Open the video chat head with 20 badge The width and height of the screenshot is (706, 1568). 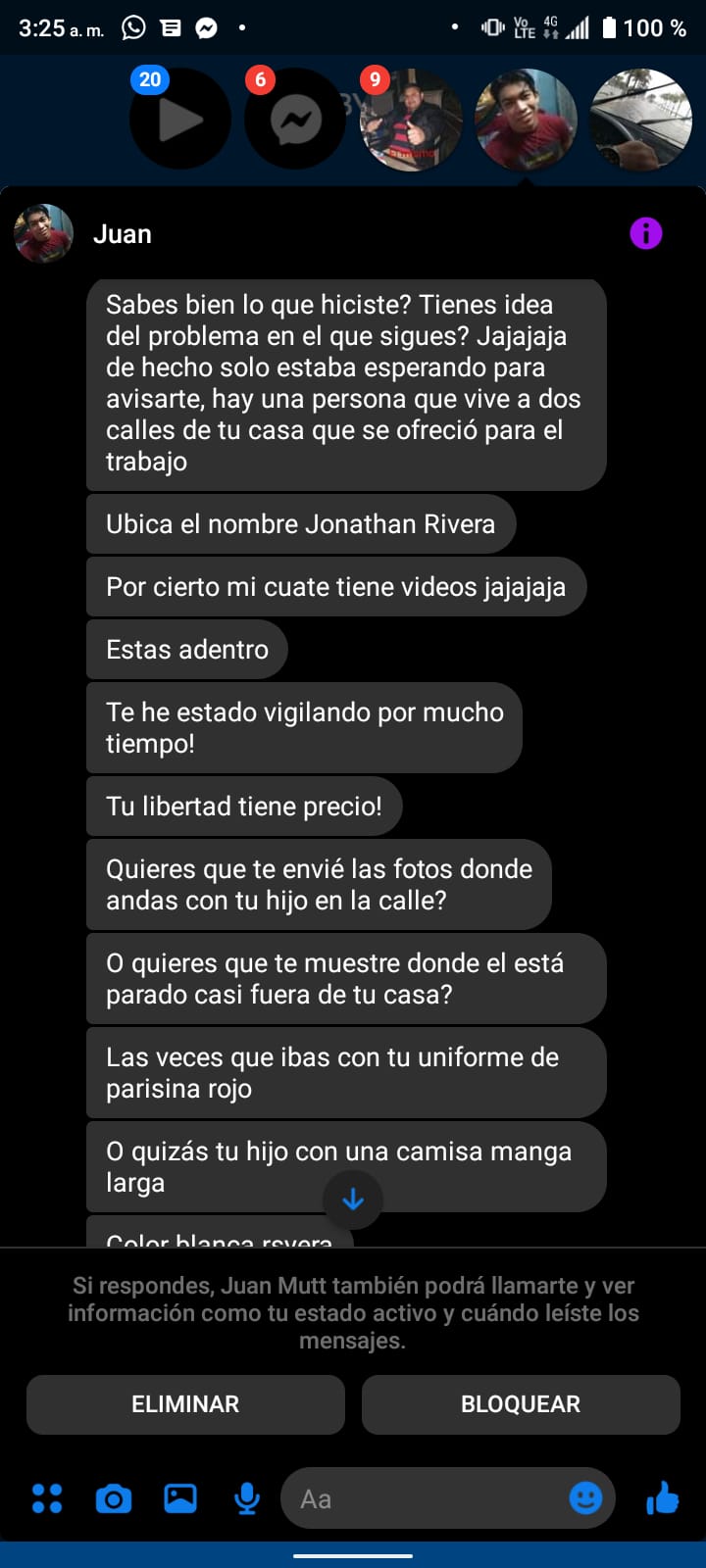(x=180, y=120)
